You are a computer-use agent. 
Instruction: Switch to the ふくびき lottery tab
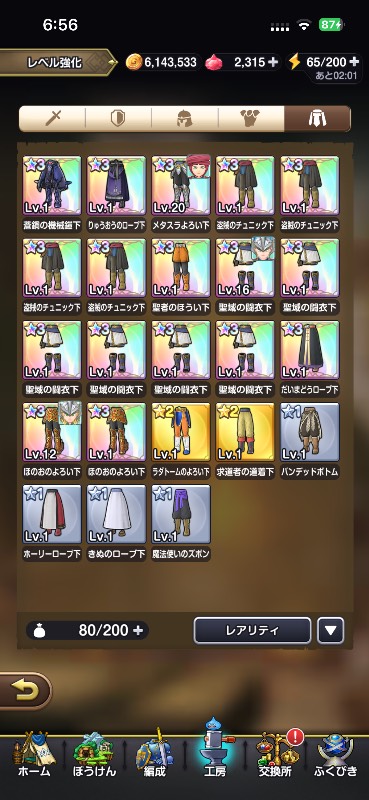(x=335, y=756)
